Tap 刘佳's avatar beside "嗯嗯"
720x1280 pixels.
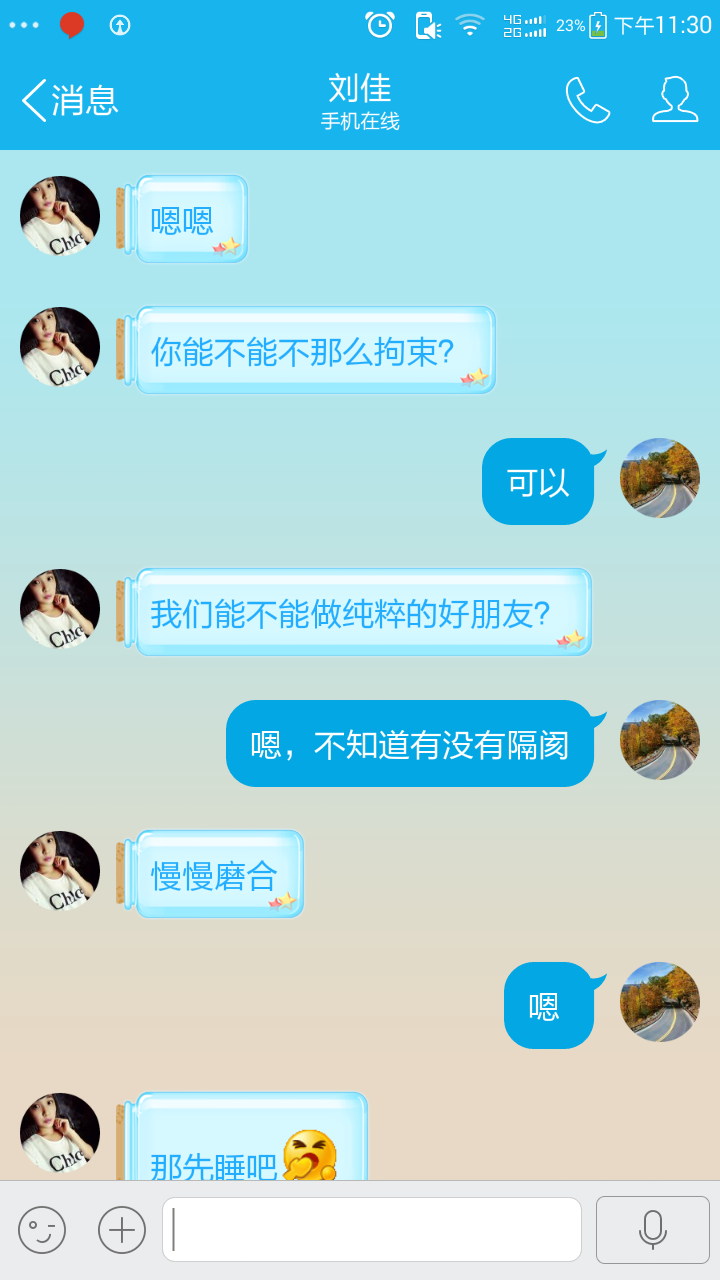(x=60, y=216)
